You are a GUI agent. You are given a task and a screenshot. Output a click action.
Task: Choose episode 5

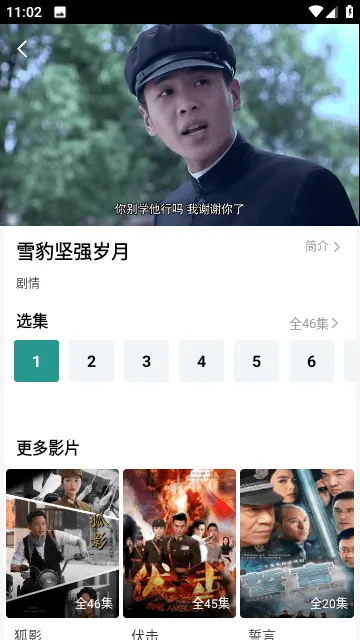pos(256,361)
